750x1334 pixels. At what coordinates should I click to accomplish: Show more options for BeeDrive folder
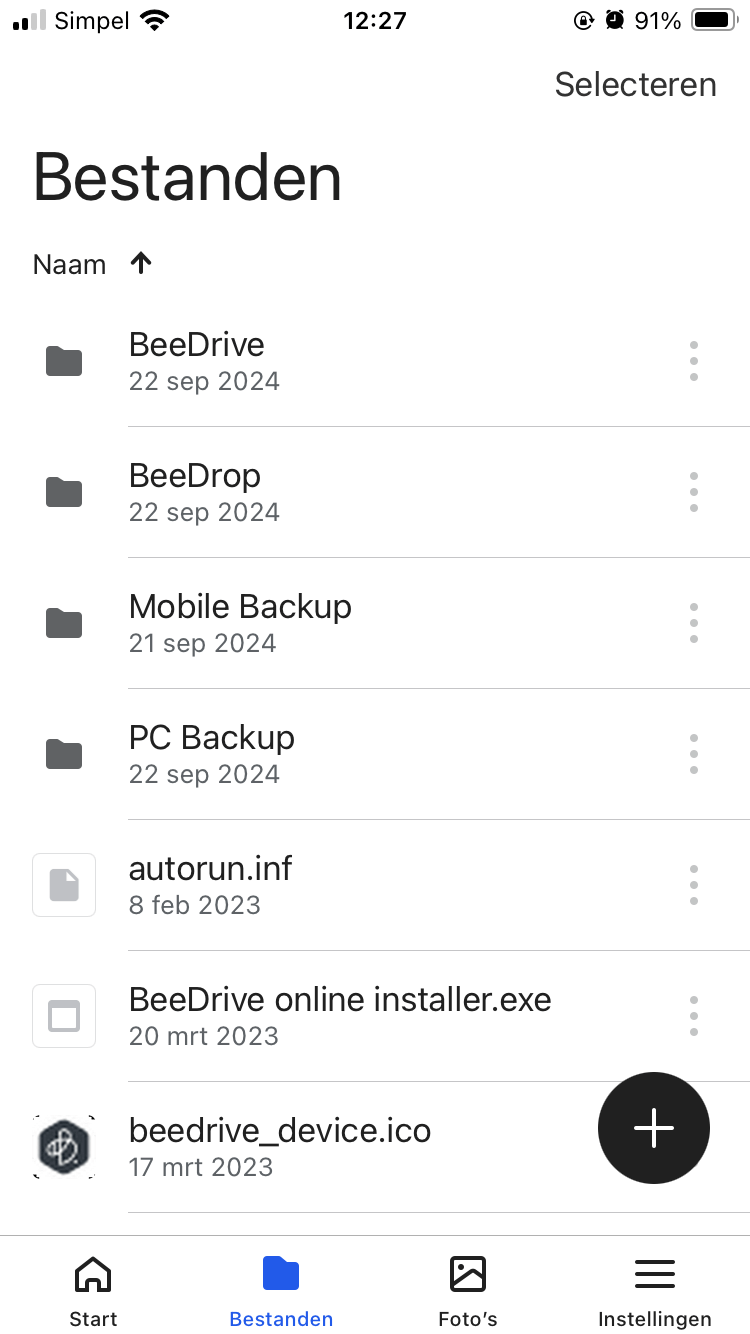[x=693, y=361]
